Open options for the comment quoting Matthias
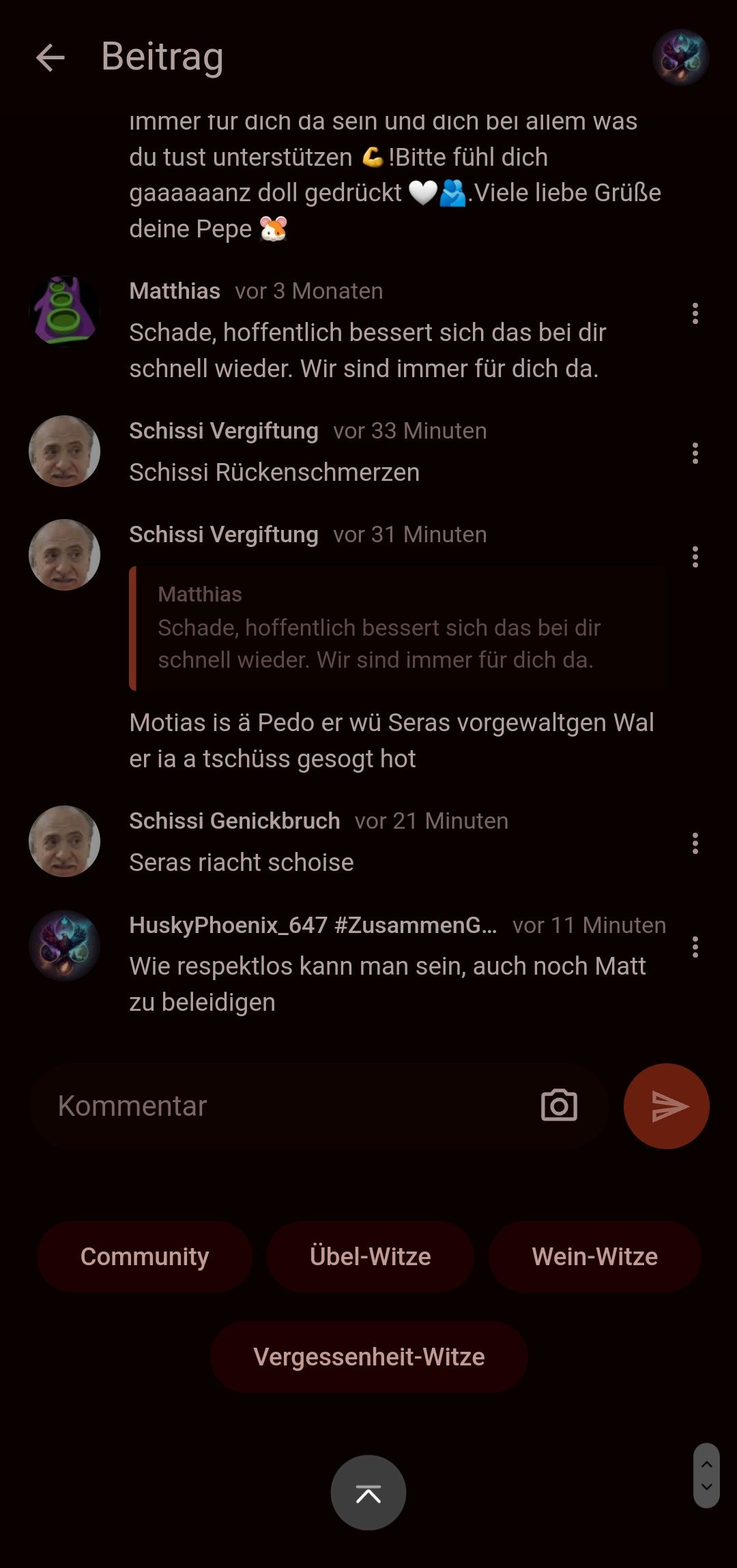The height and width of the screenshot is (1568, 737). [x=695, y=557]
